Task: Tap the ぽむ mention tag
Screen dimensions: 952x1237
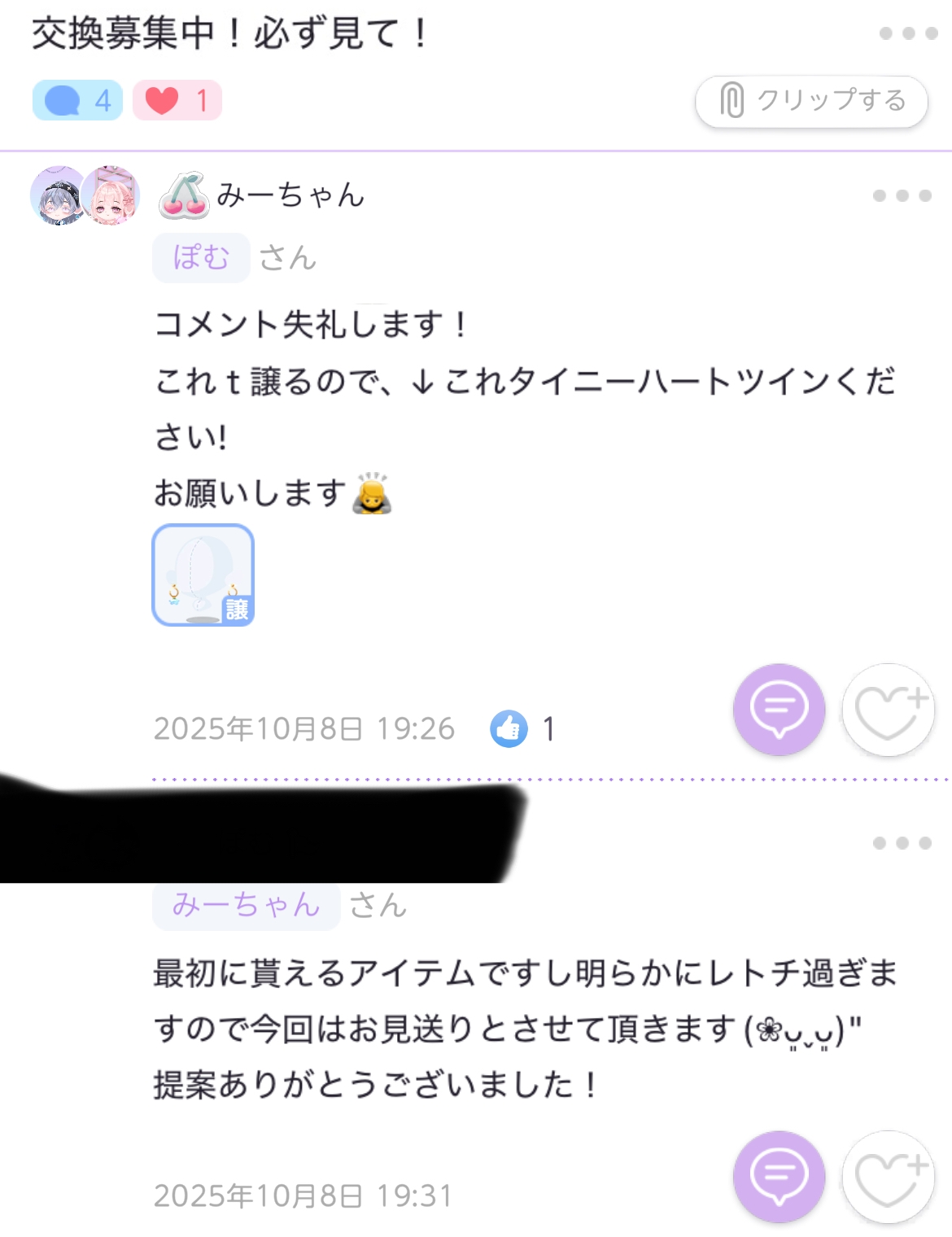Action: pyautogui.click(x=201, y=258)
